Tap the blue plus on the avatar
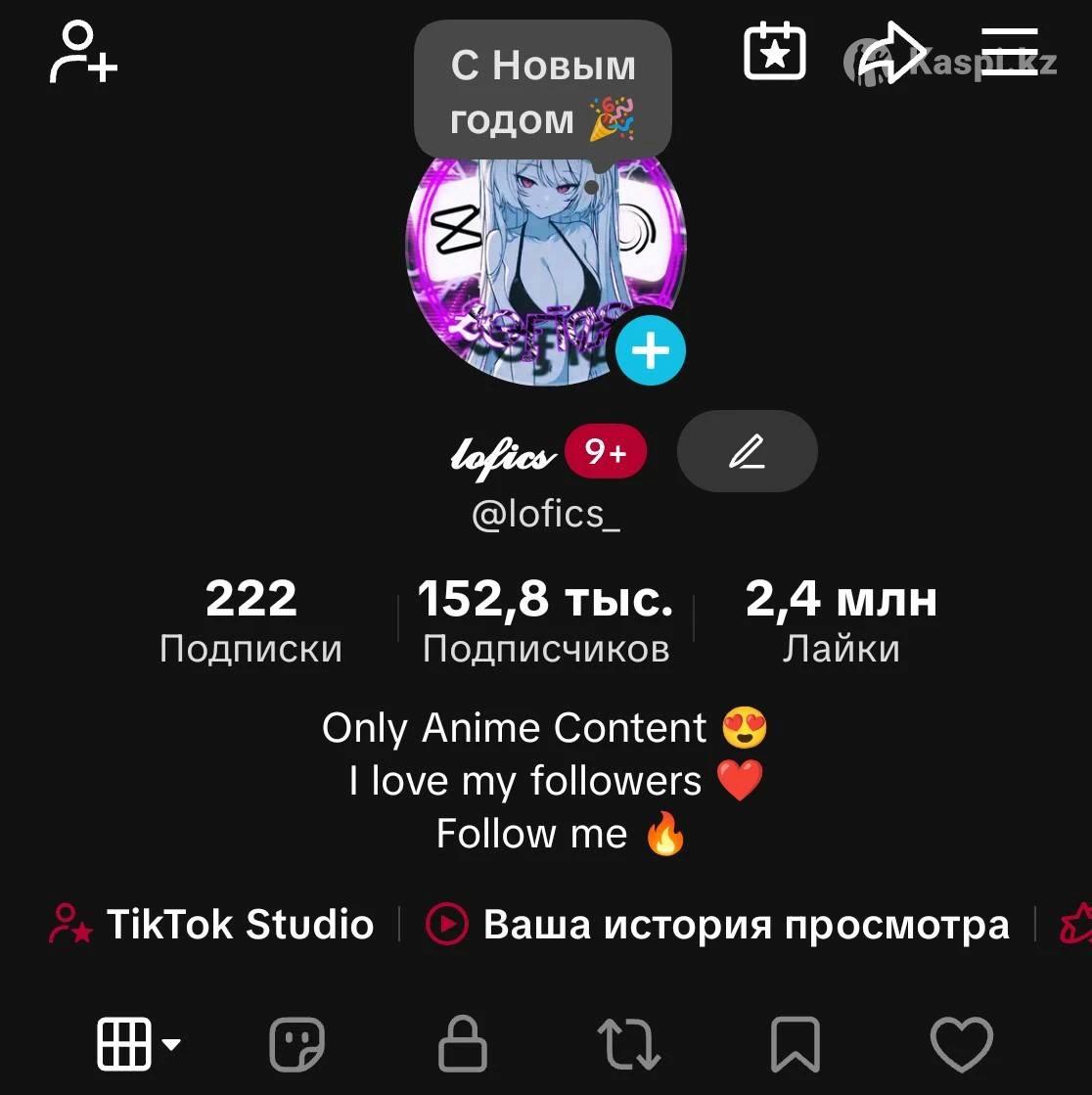Viewport: 1092px width, 1095px height. pyautogui.click(x=651, y=350)
